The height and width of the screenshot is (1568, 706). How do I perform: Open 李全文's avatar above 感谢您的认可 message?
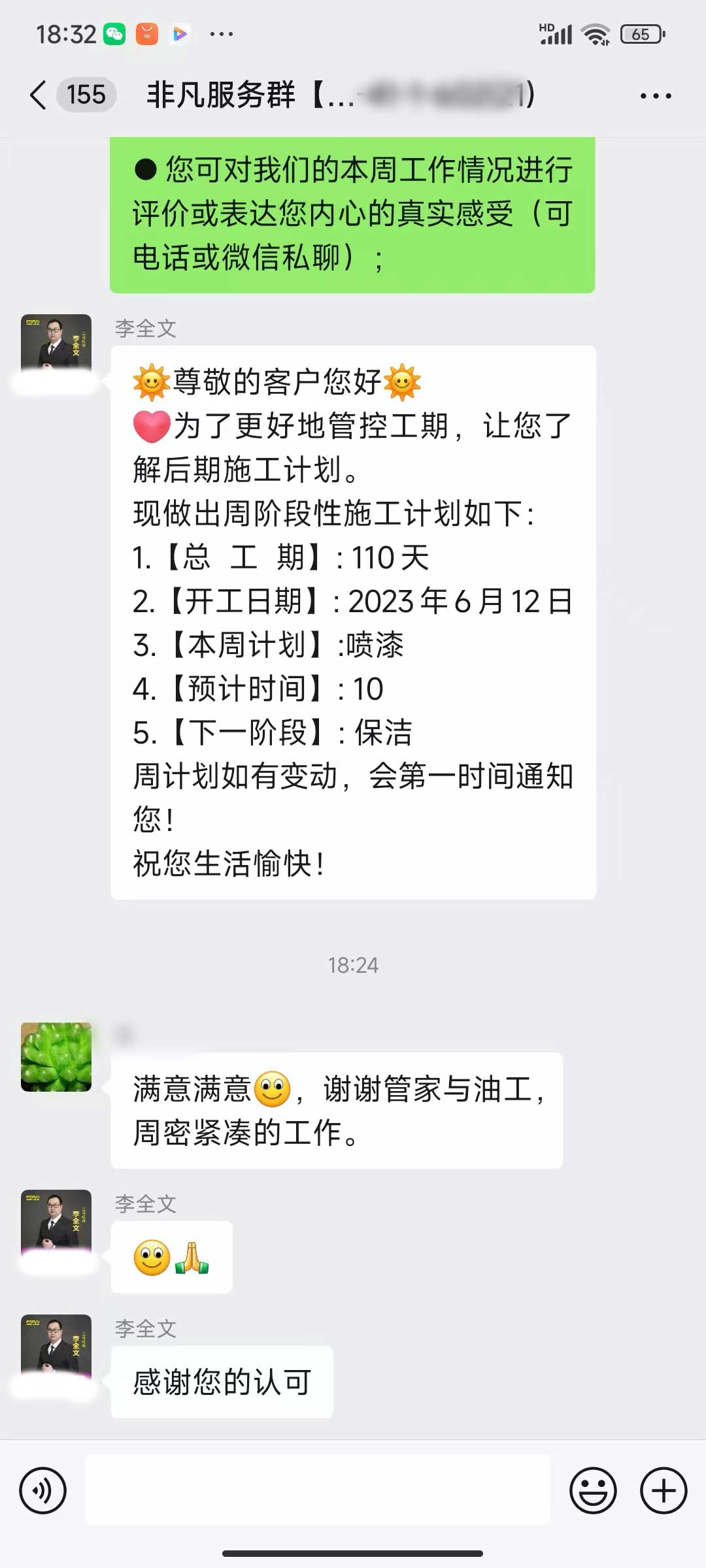[x=56, y=1347]
